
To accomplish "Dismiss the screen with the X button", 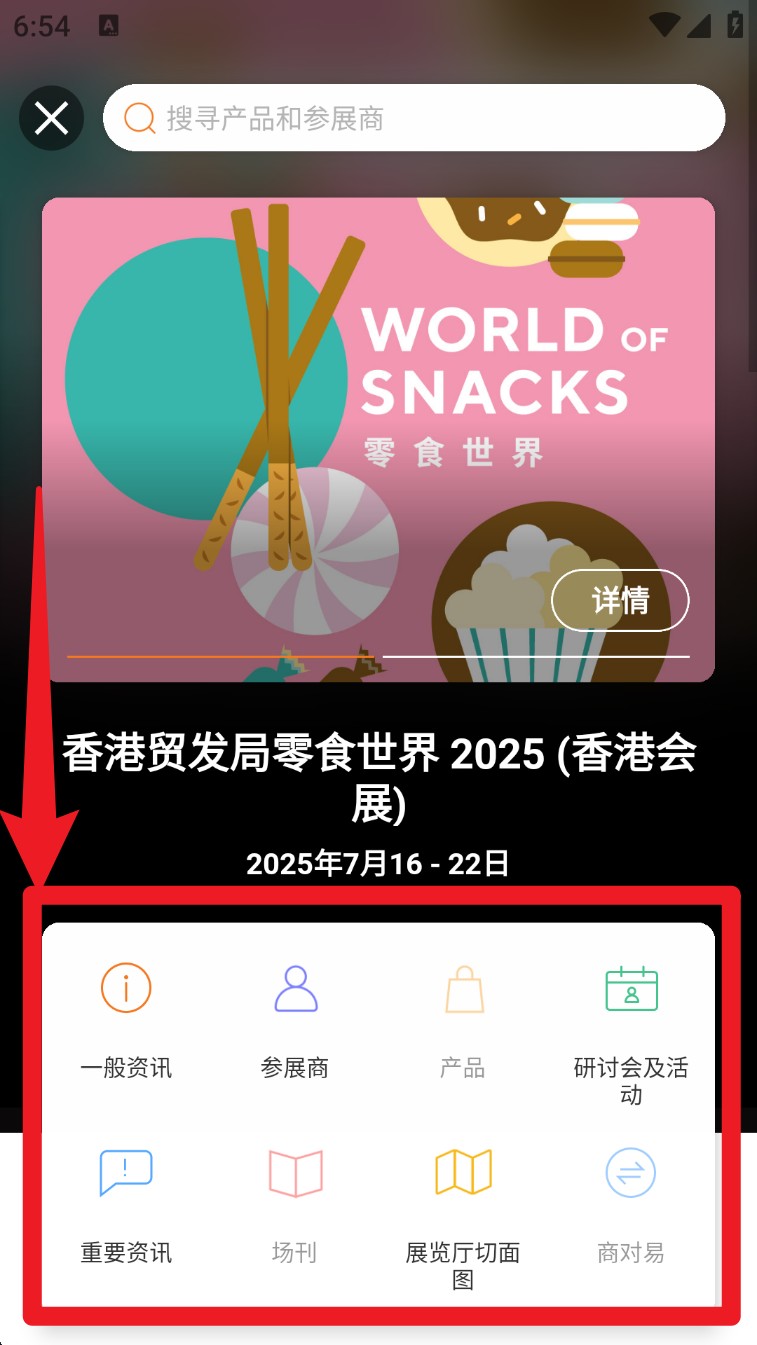I will click(51, 118).
